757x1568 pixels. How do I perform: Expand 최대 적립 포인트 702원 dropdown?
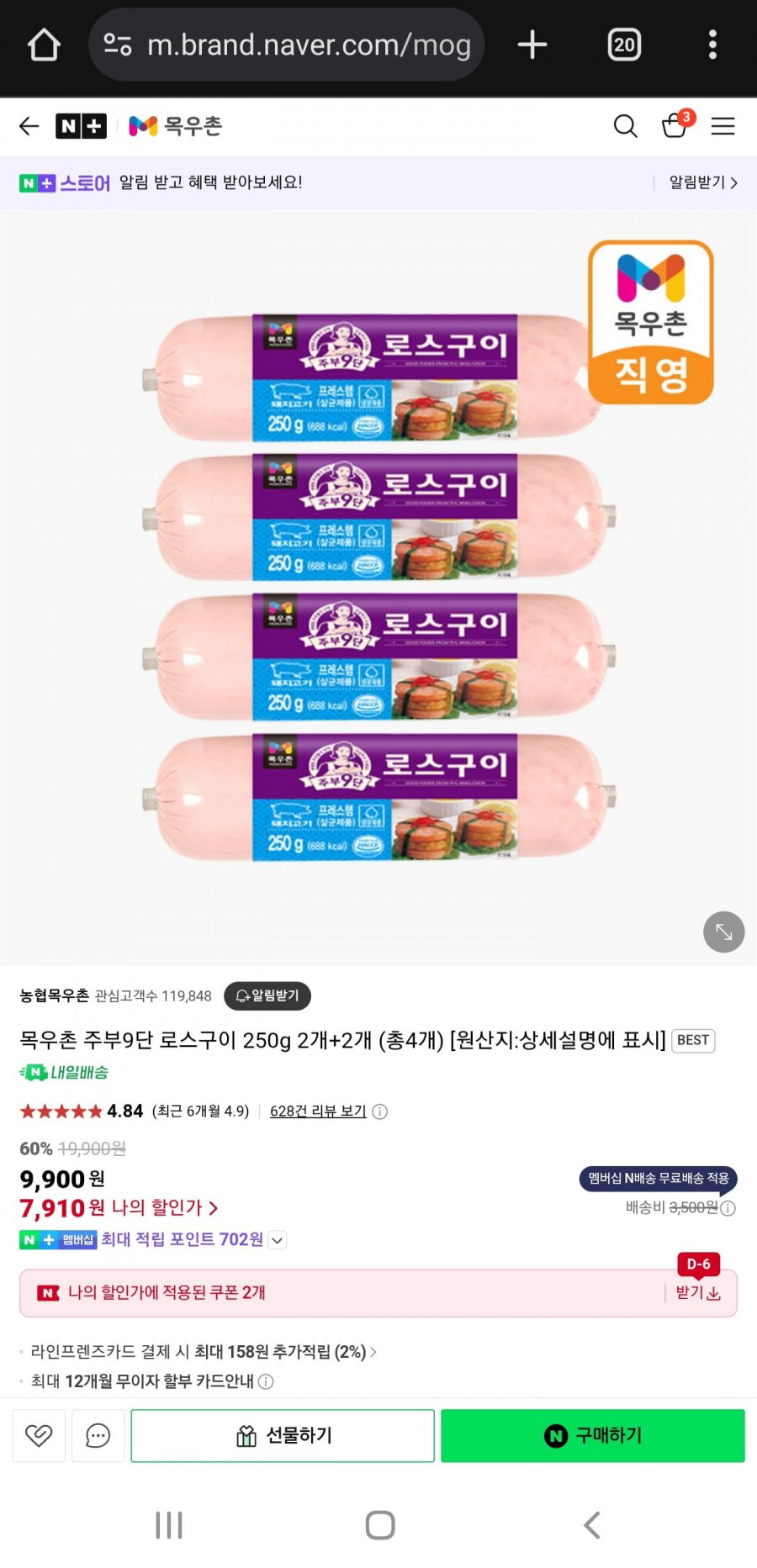278,1240
